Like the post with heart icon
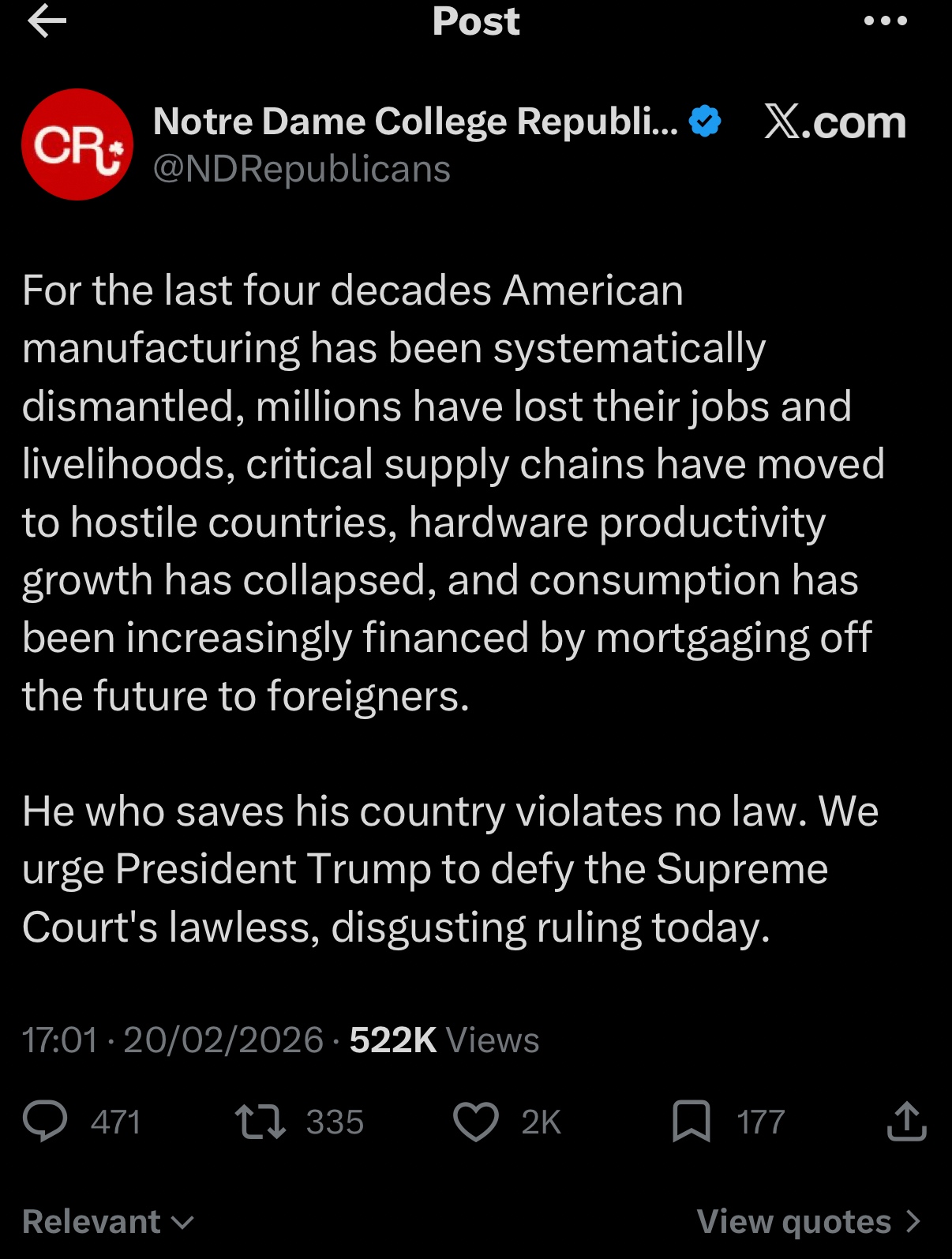Viewport: 952px width, 1259px height. point(476,1122)
